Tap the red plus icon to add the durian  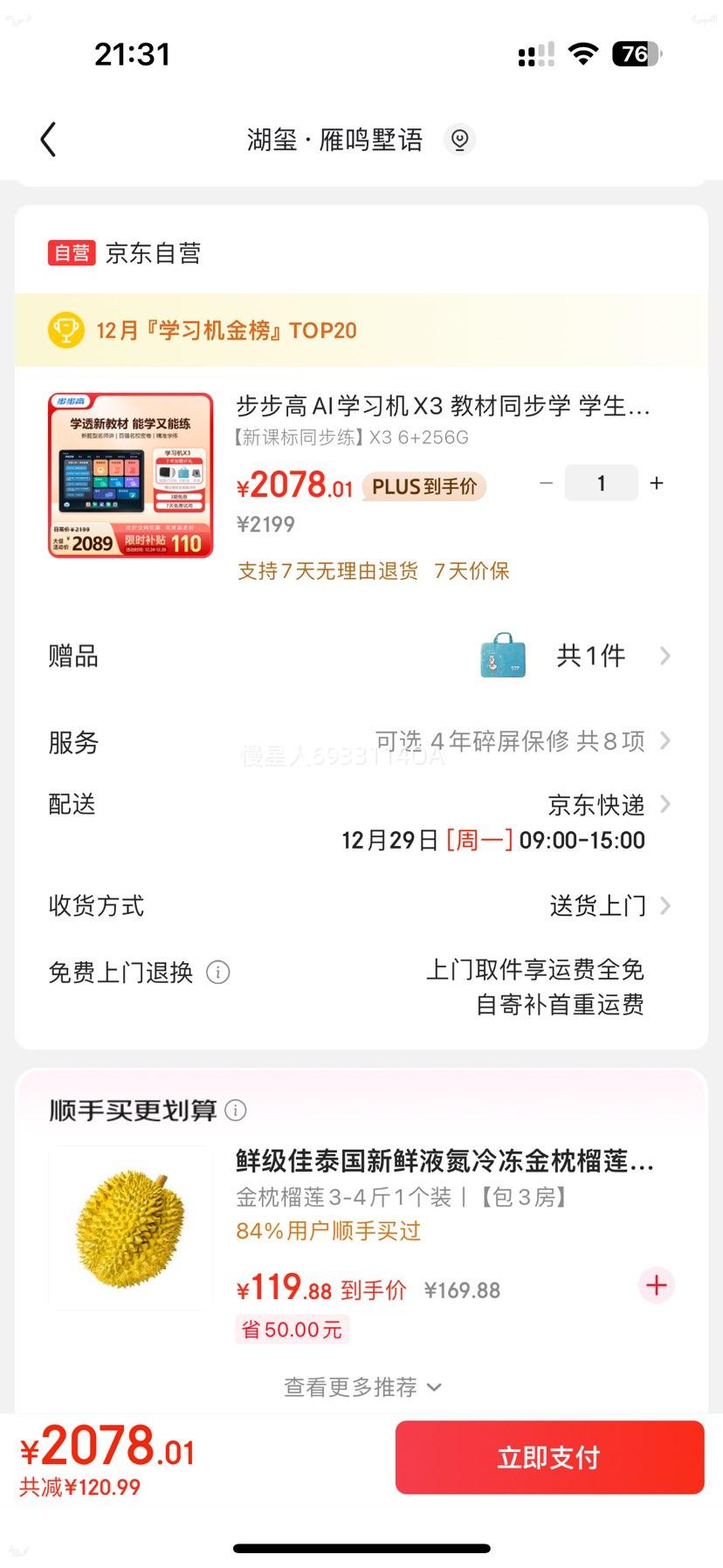[x=656, y=1285]
